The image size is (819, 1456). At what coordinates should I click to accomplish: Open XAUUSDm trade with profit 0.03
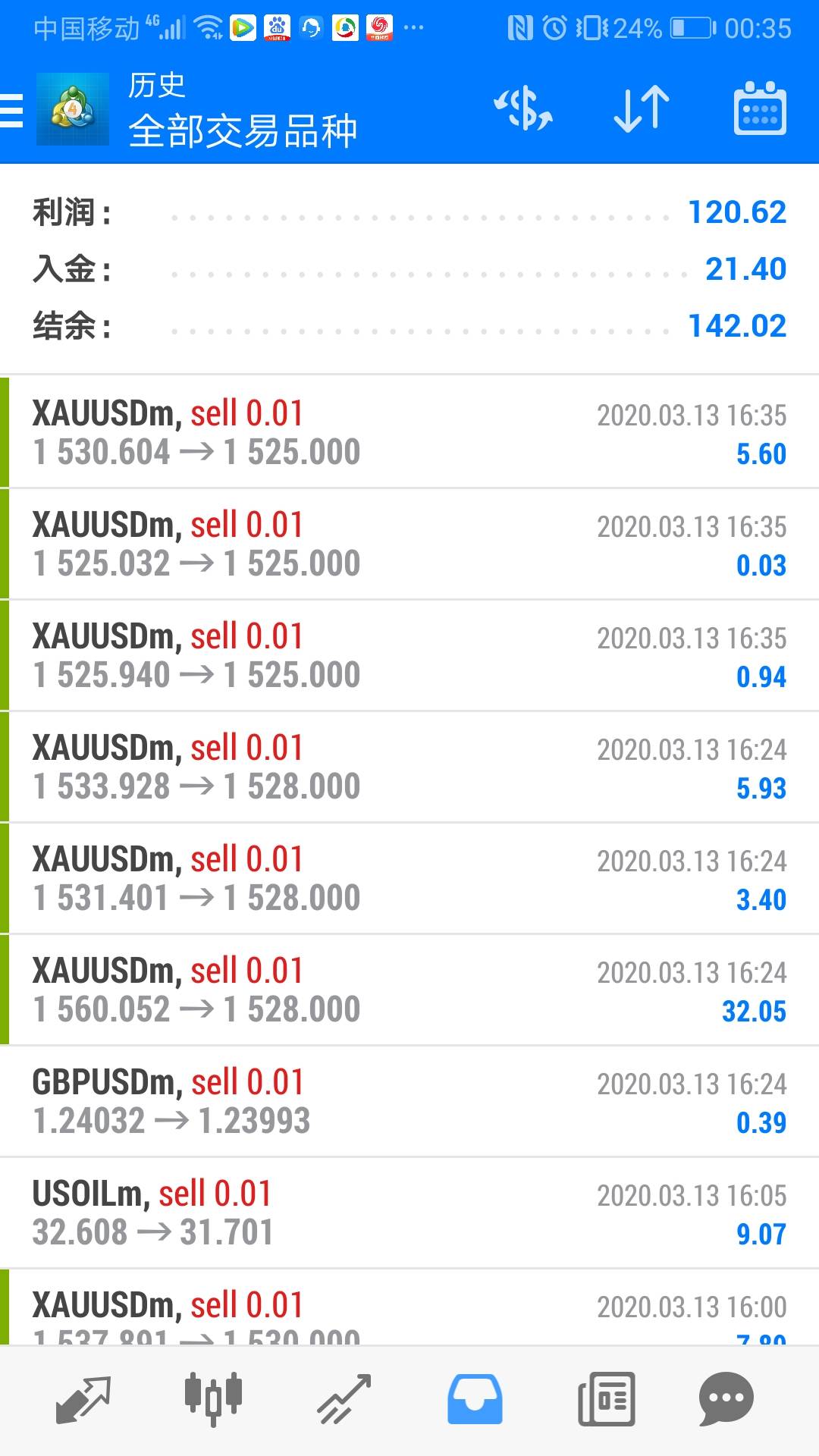click(x=409, y=544)
